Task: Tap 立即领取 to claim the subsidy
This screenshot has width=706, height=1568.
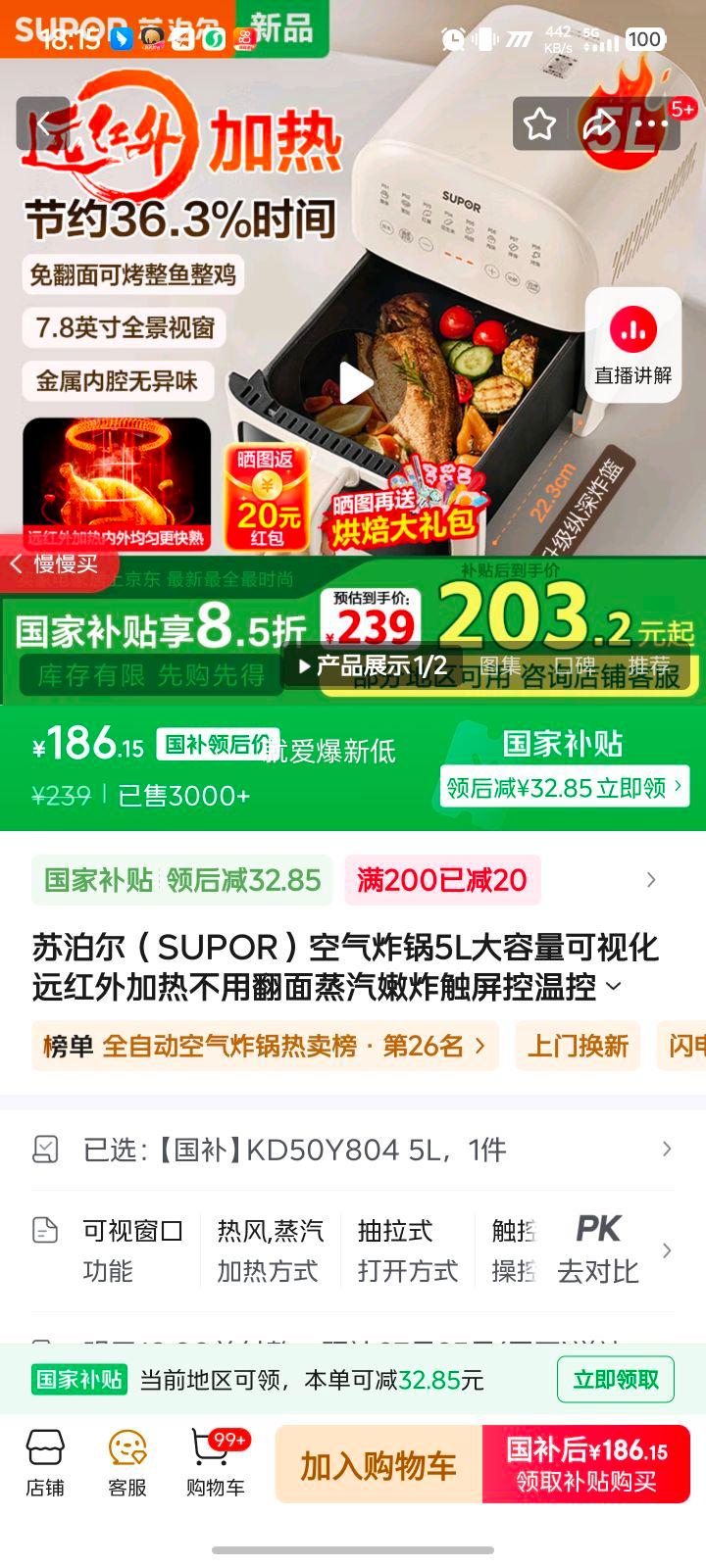Action: coord(615,1379)
